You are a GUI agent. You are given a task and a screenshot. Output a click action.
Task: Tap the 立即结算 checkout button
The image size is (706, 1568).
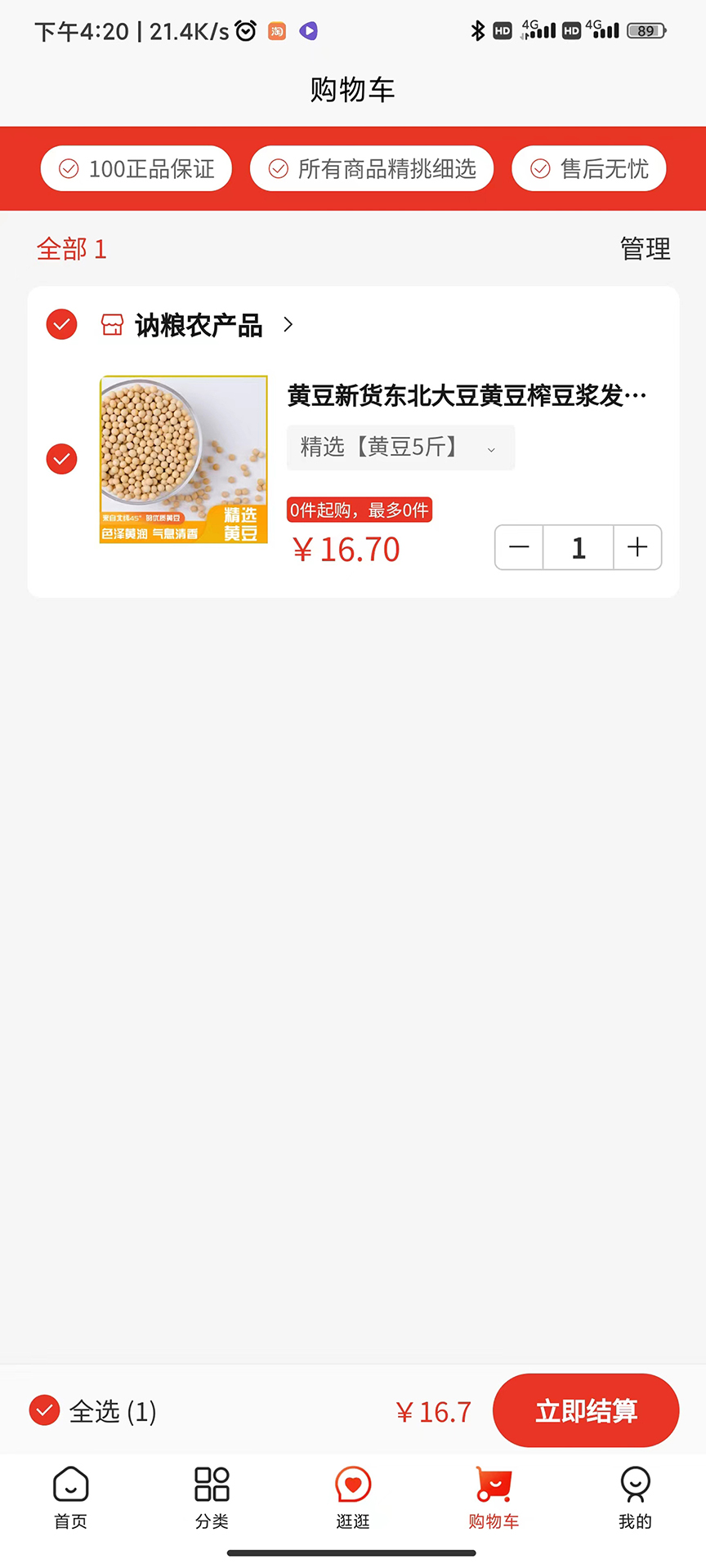tap(586, 1410)
